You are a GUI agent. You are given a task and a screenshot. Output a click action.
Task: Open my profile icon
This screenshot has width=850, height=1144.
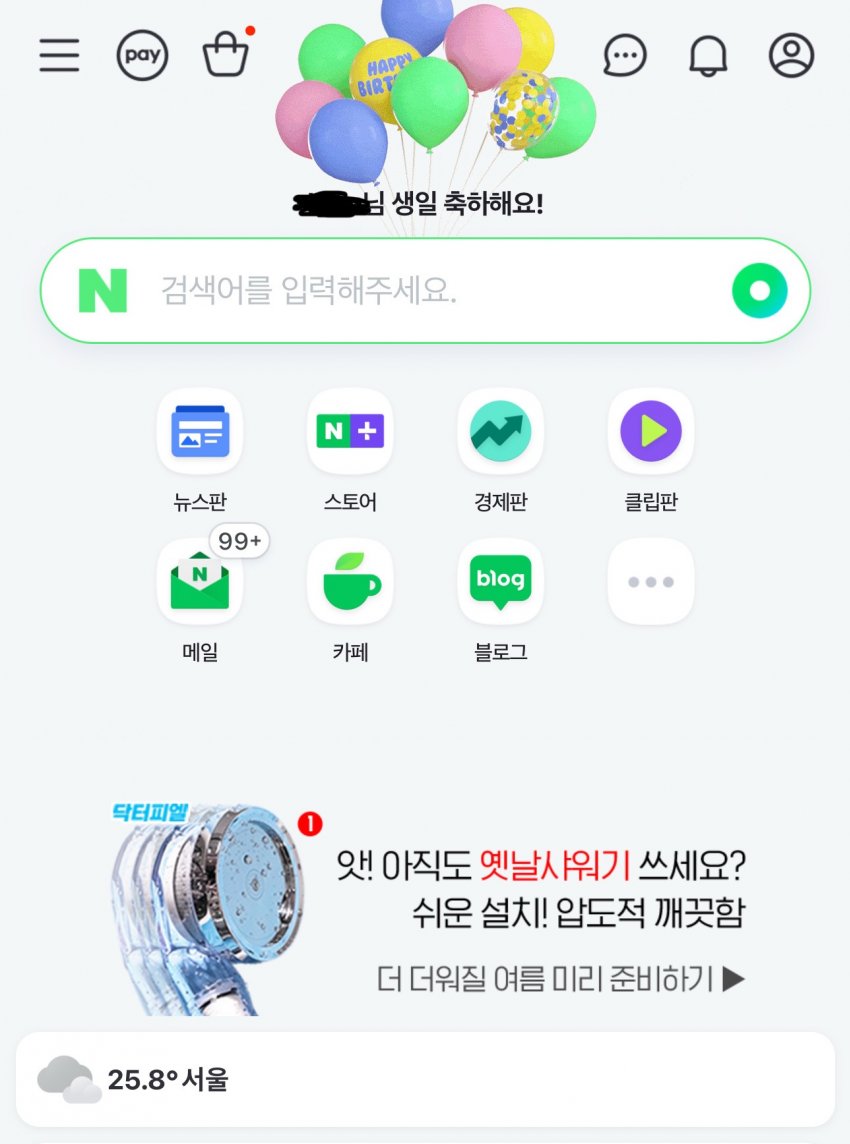791,56
